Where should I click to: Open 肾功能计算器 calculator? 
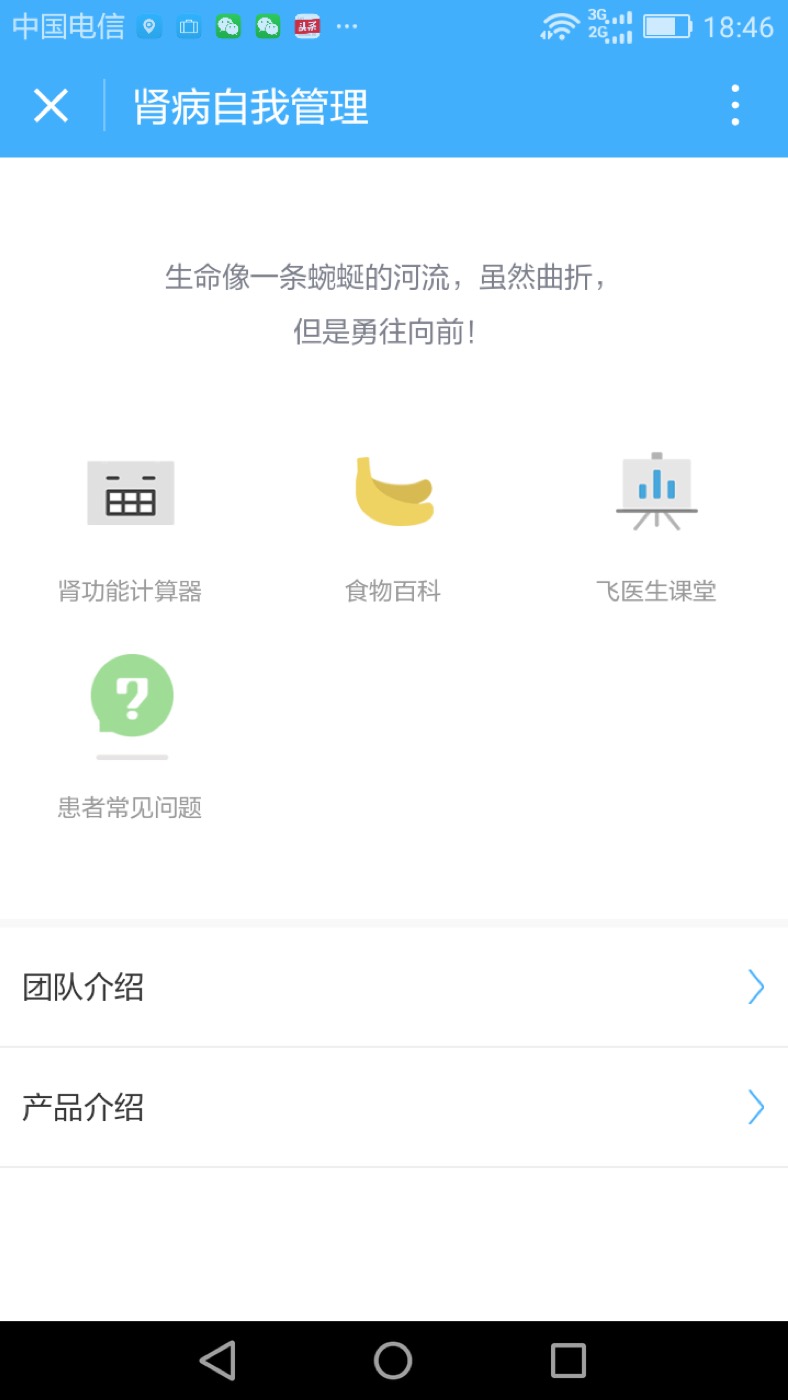pos(131,526)
